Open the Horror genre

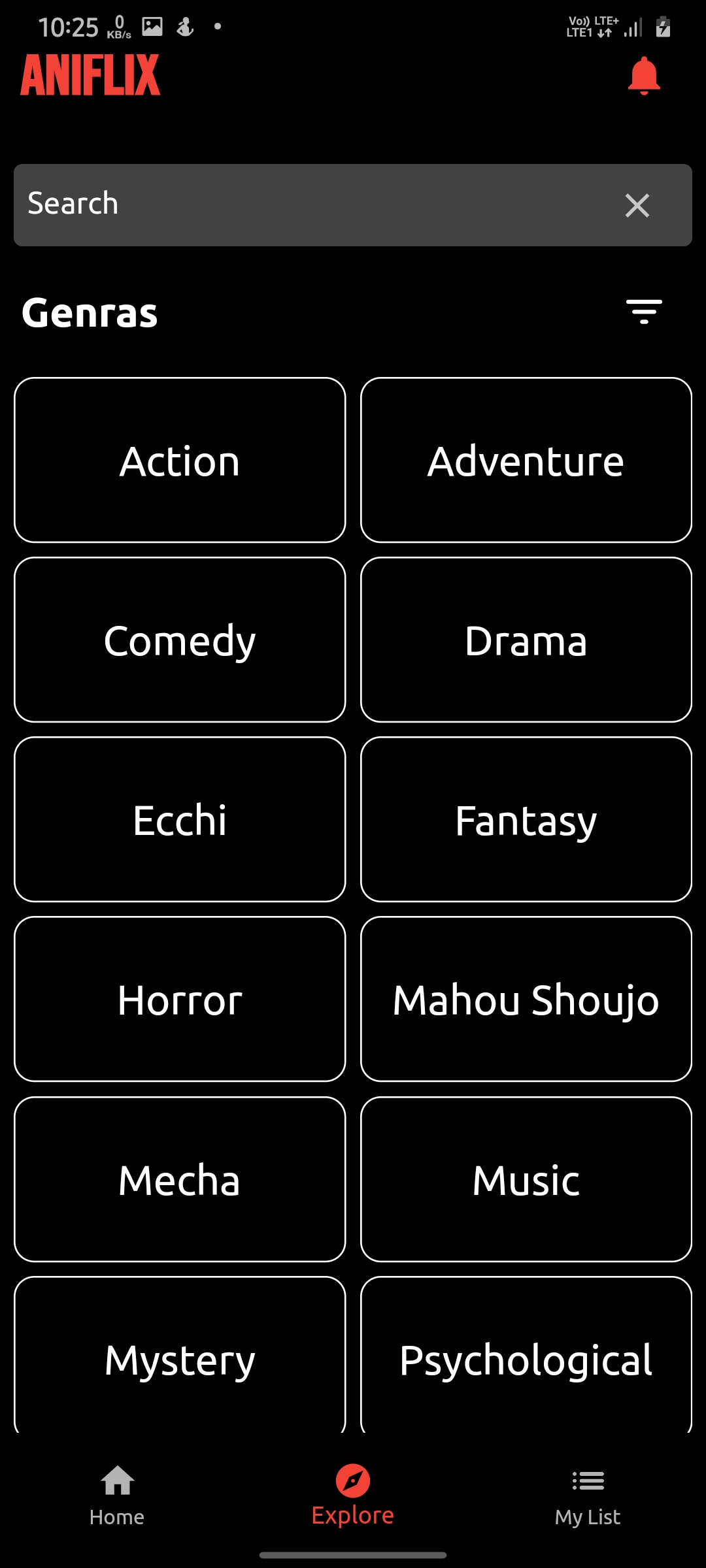(180, 999)
